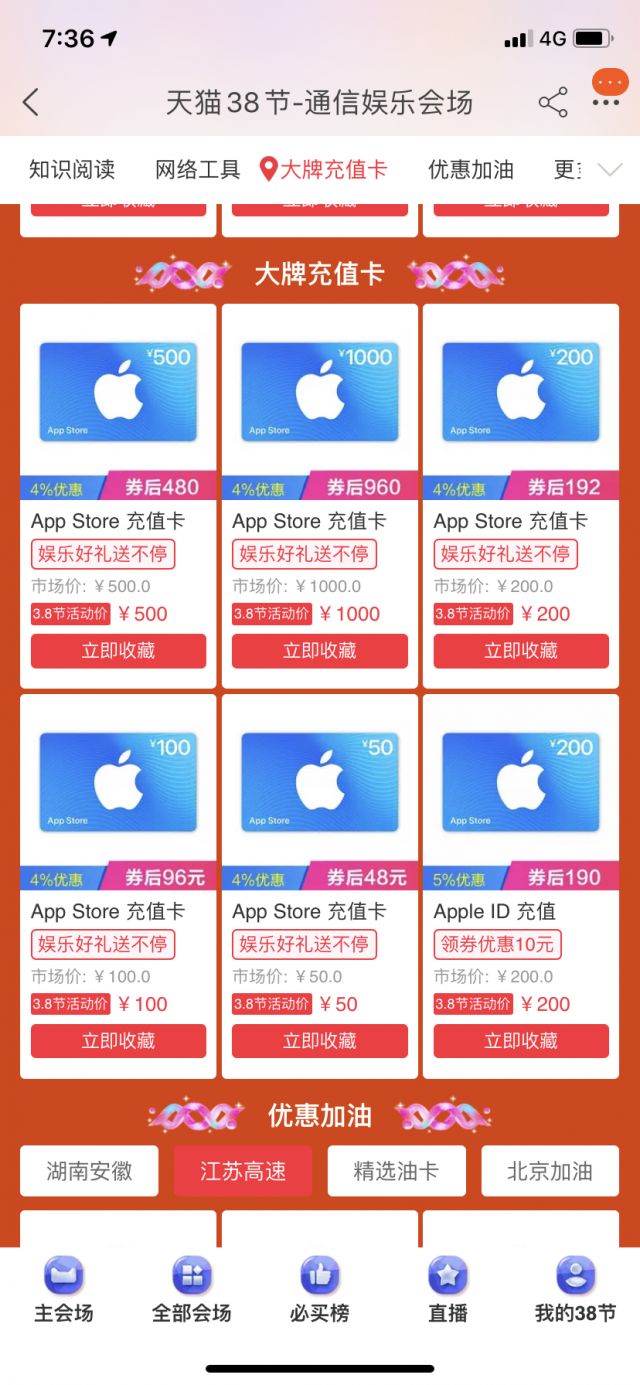This screenshot has height=1385, width=640.
Task: Share this page
Action: click(552, 102)
